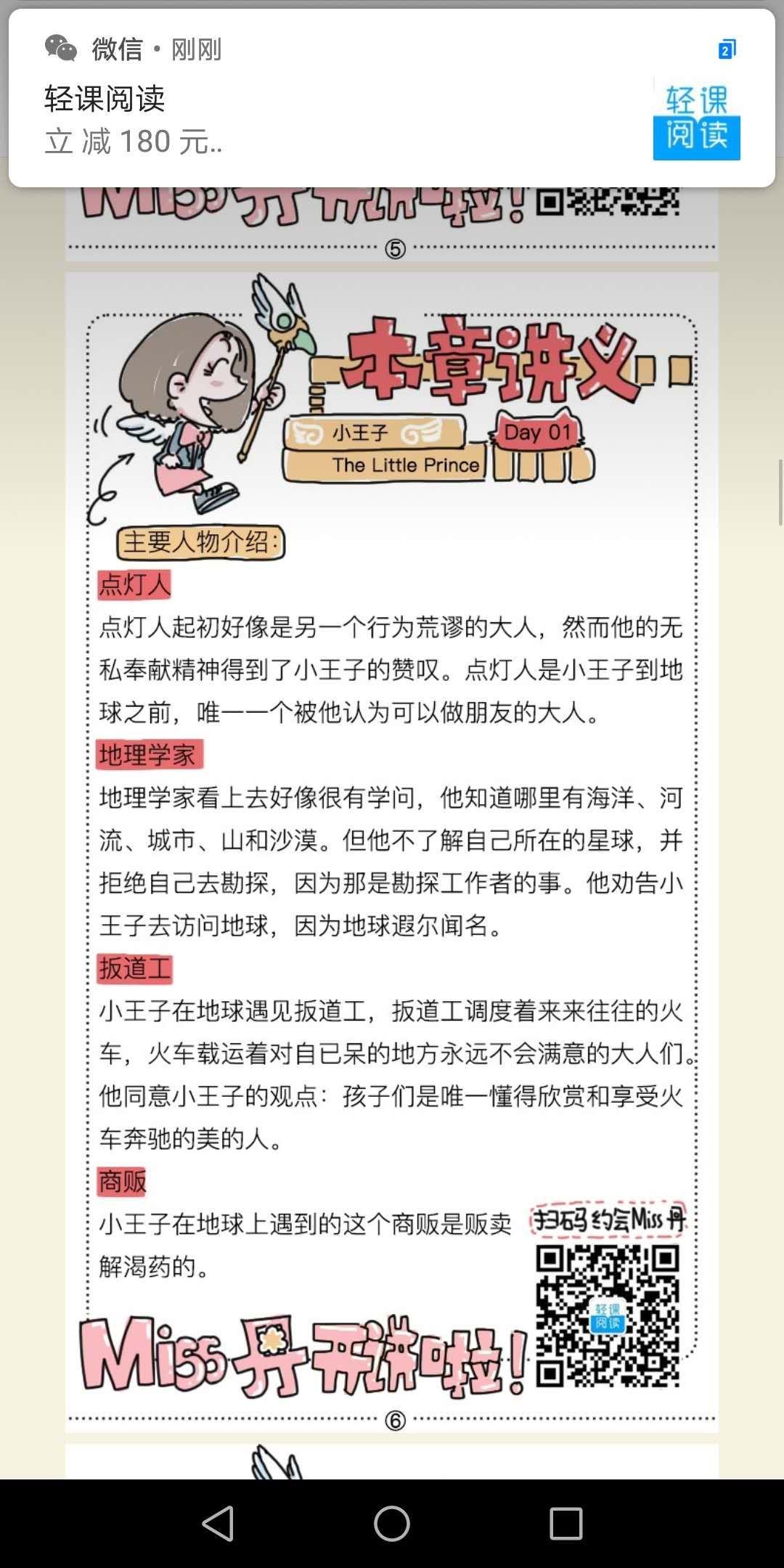Image resolution: width=784 pixels, height=1568 pixels.
Task: Open the recent apps view
Action: tap(565, 1523)
